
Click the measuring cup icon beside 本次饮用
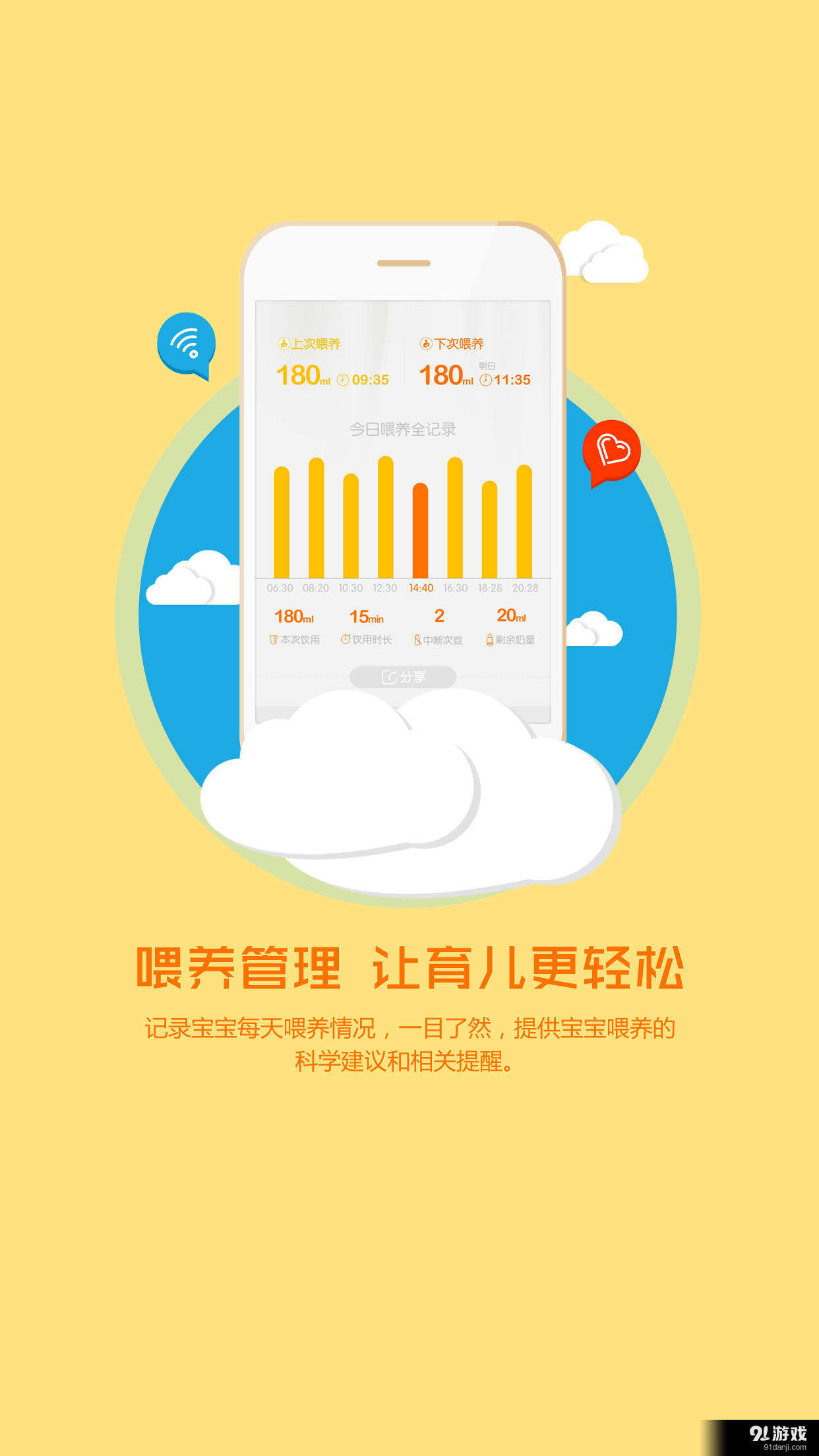[x=274, y=638]
